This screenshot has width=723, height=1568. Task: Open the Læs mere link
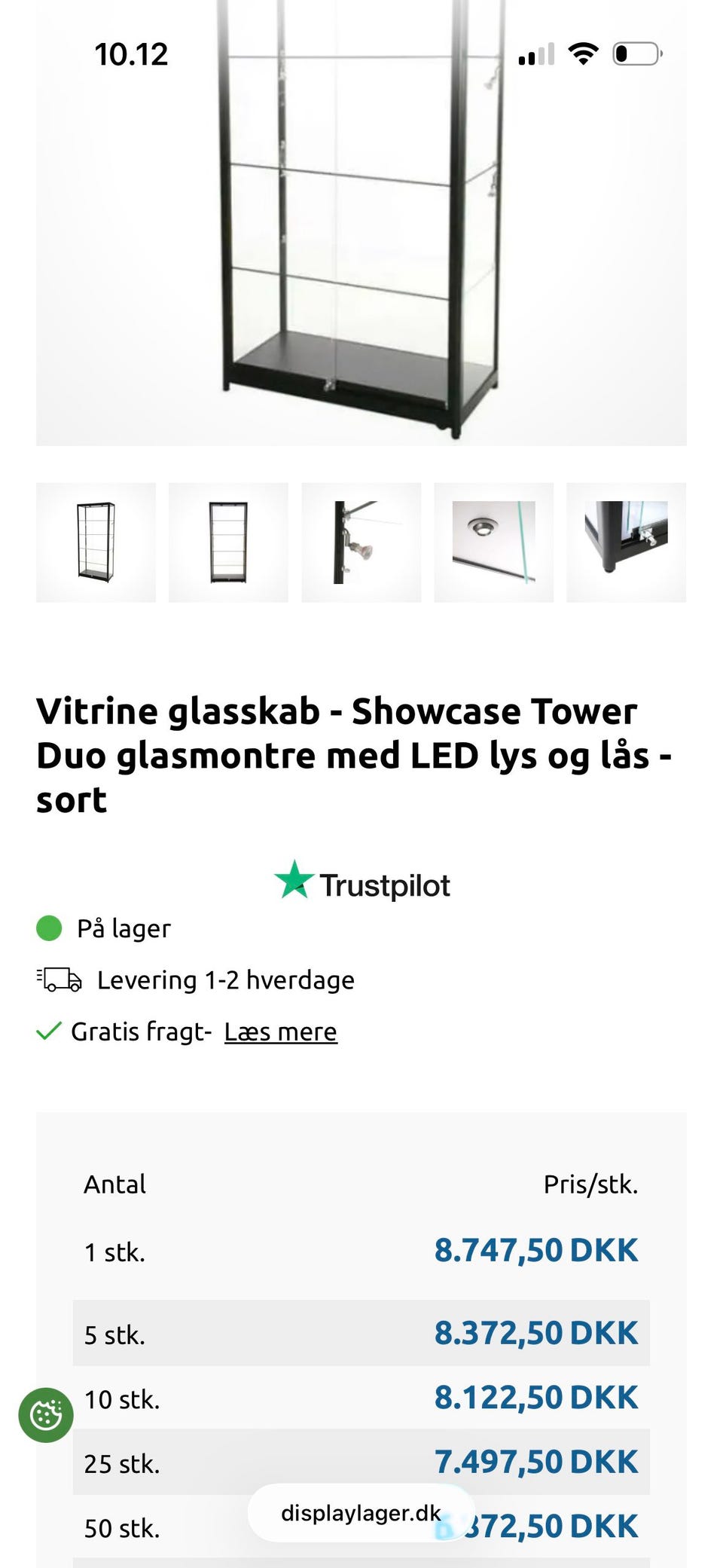pos(281,1032)
